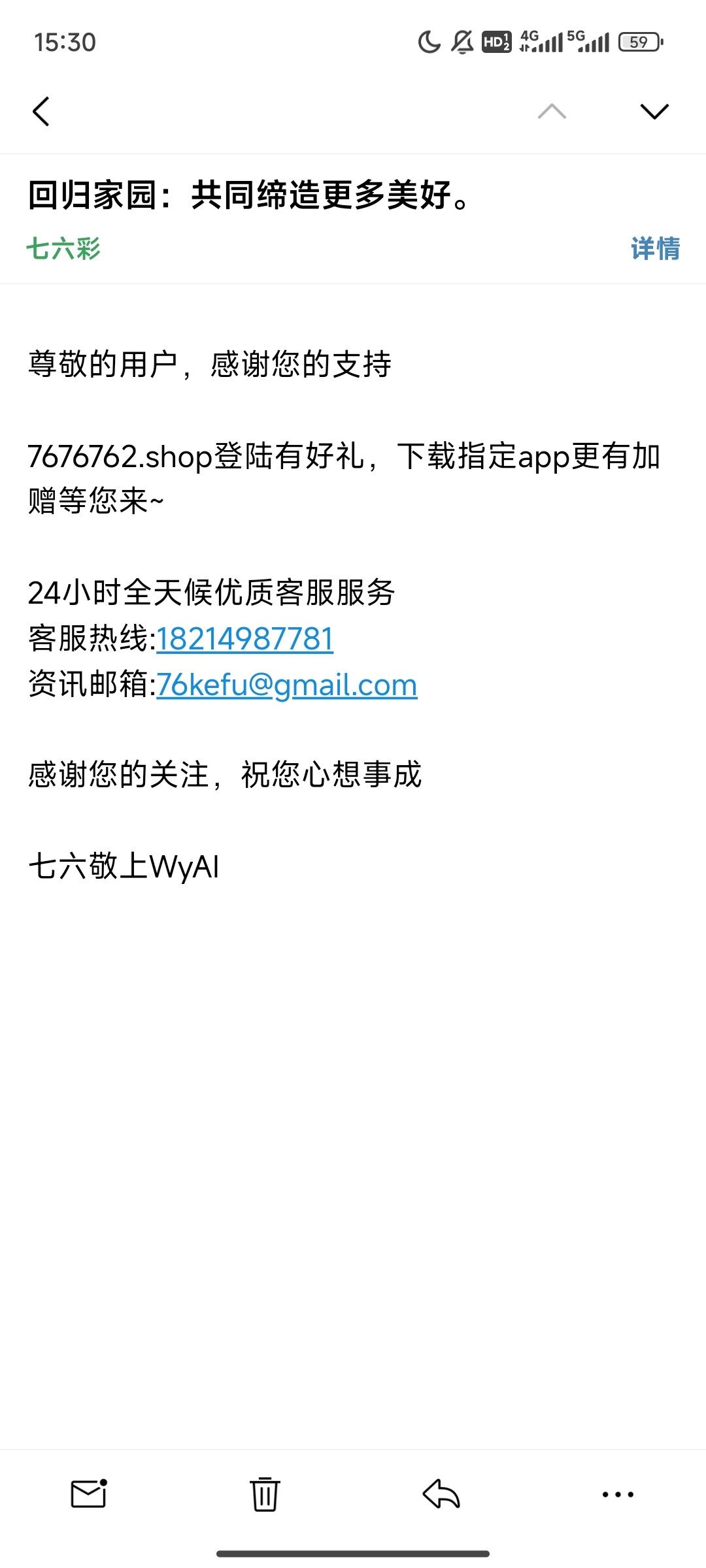706x1568 pixels.
Task: Open the 76kefu@gmail.com email link
Action: (x=286, y=685)
